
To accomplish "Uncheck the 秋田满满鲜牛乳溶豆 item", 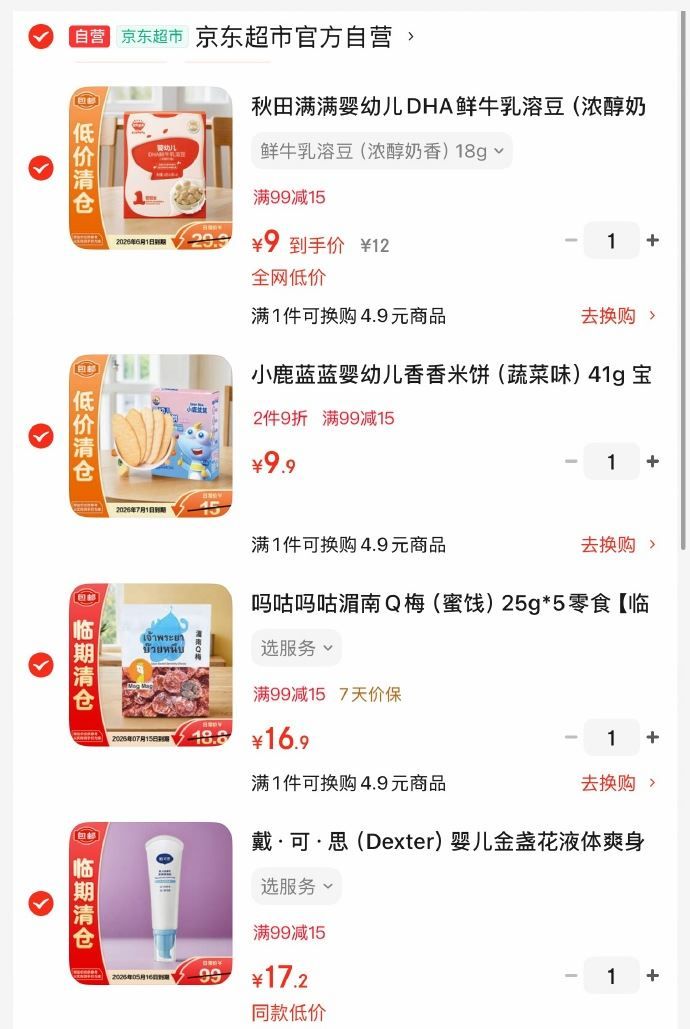I will pos(40,168).
